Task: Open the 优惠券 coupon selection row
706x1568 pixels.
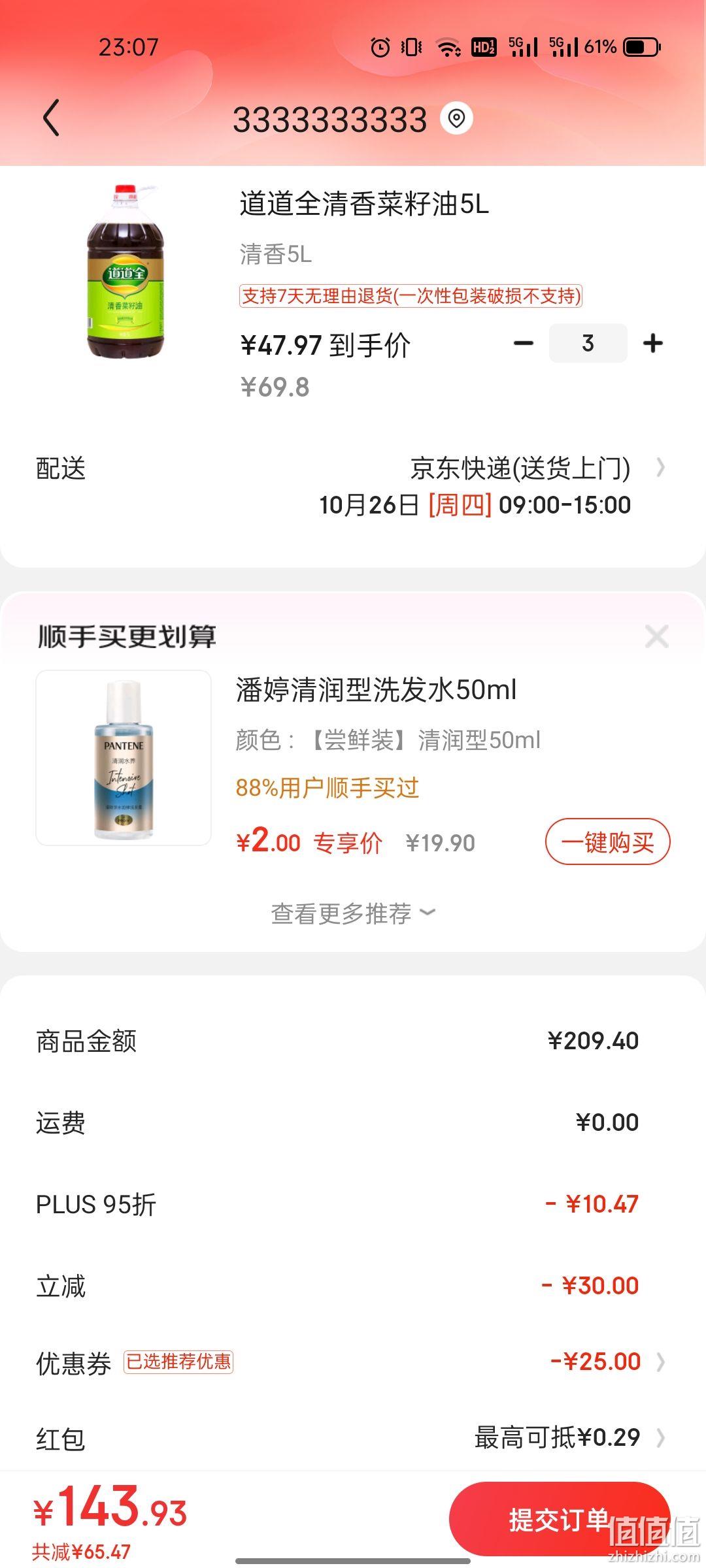Action: [x=353, y=1362]
